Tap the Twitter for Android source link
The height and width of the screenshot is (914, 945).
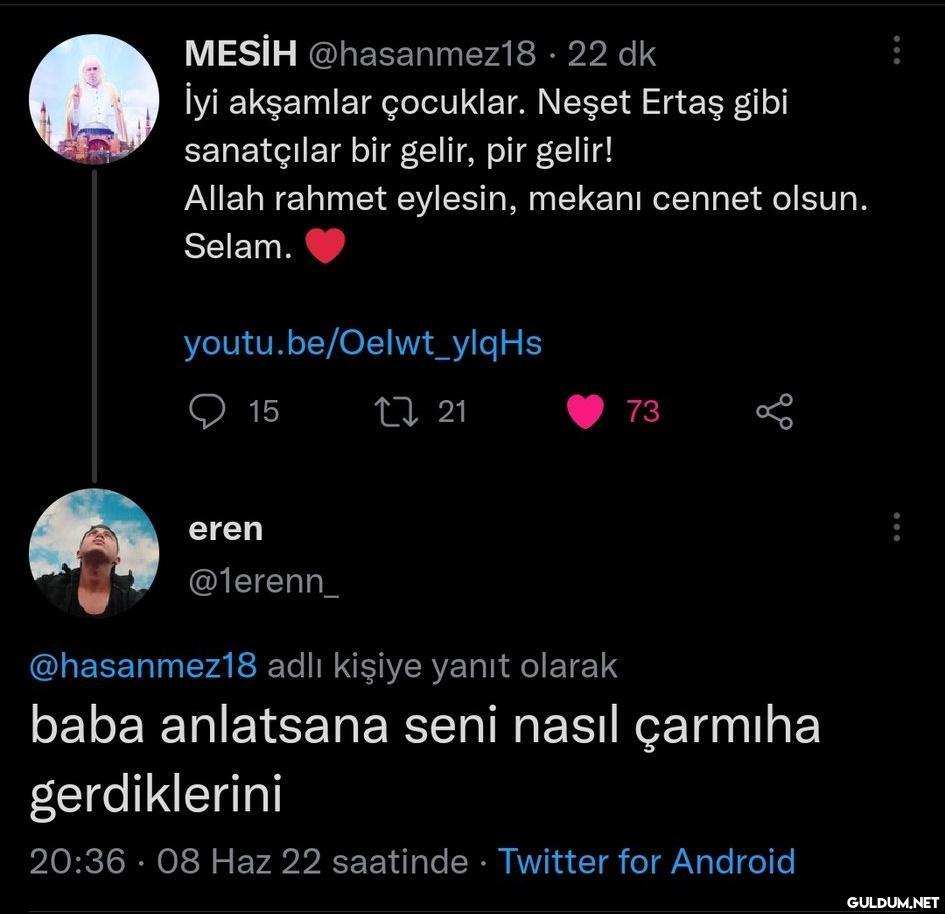[x=646, y=860]
